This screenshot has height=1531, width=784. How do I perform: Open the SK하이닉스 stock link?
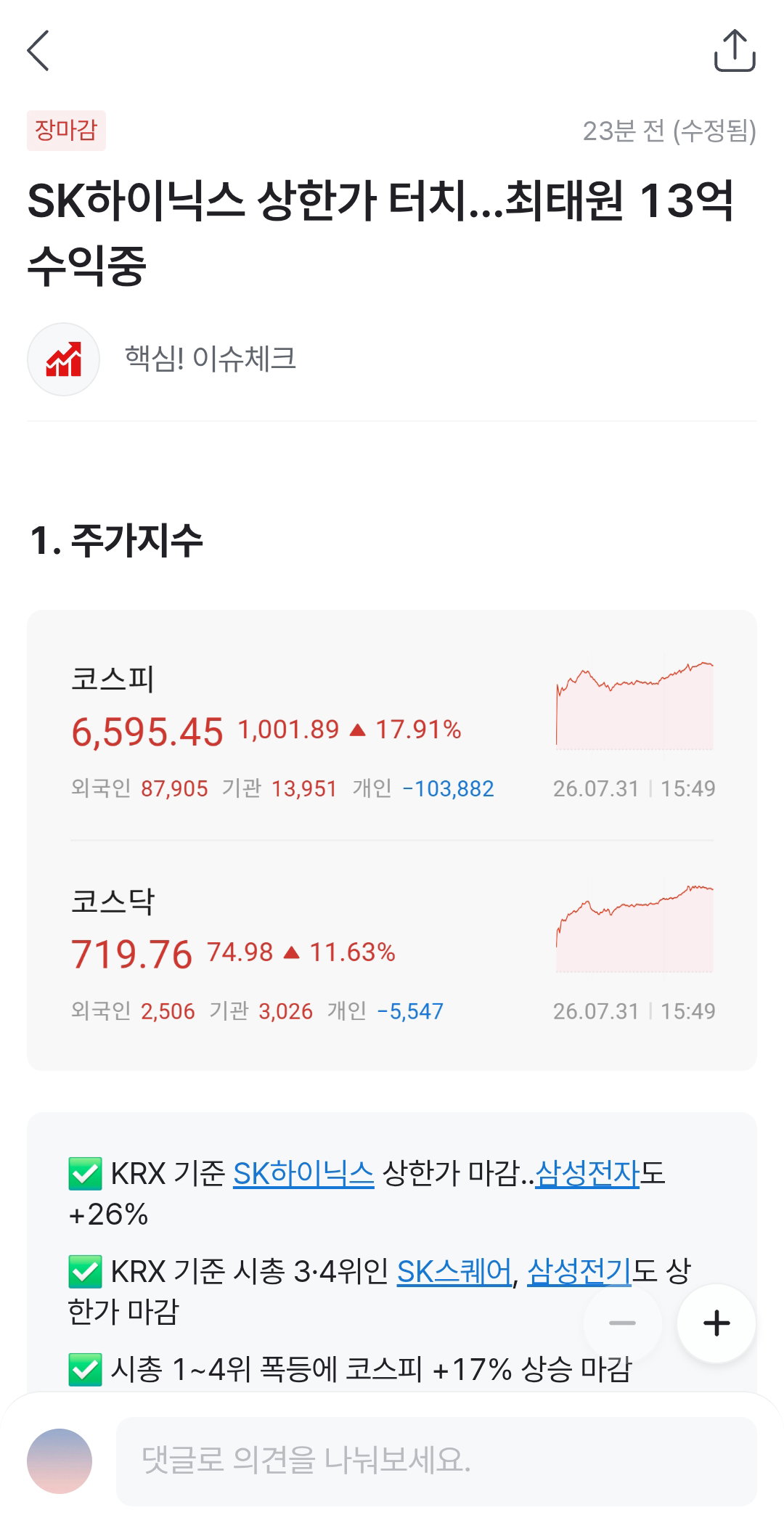303,1173
